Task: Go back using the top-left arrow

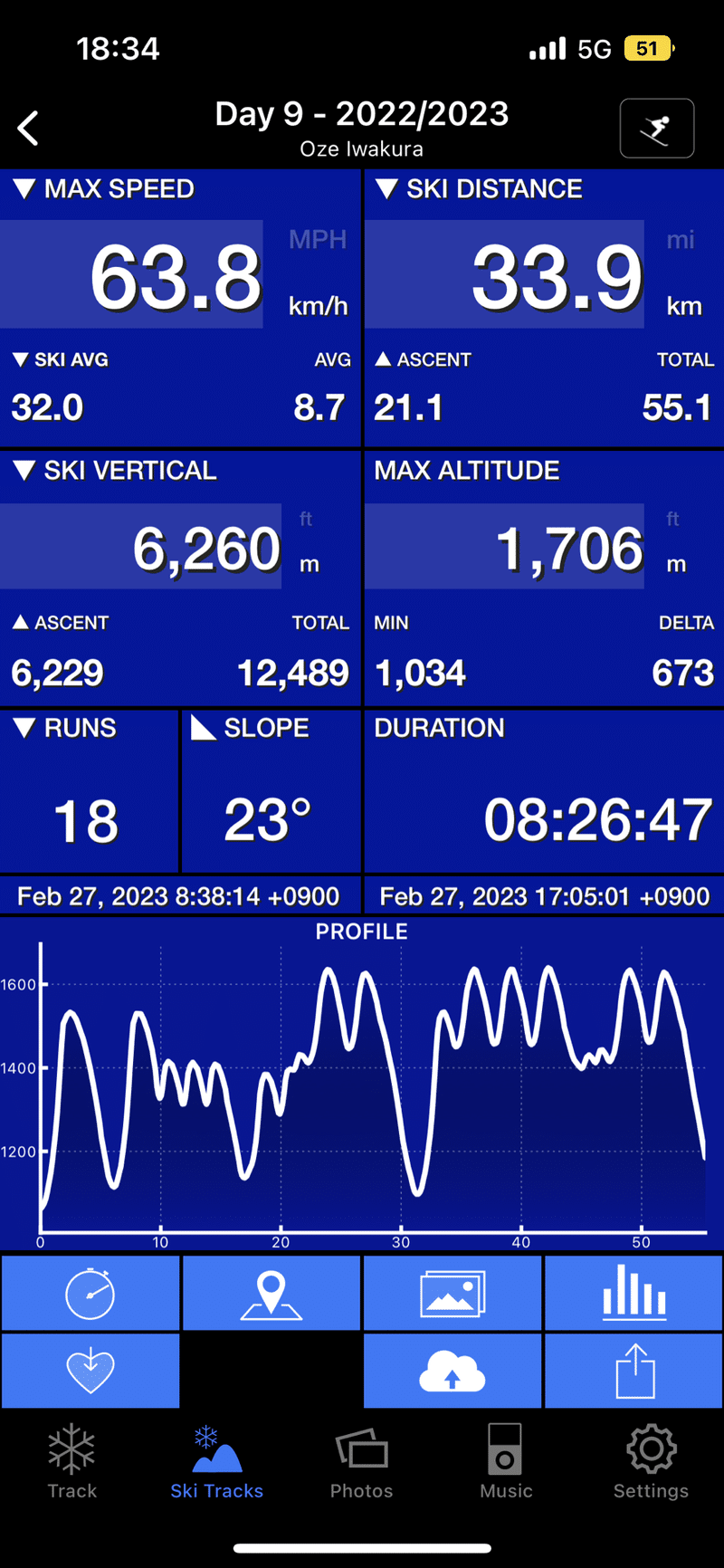Action: 29,129
